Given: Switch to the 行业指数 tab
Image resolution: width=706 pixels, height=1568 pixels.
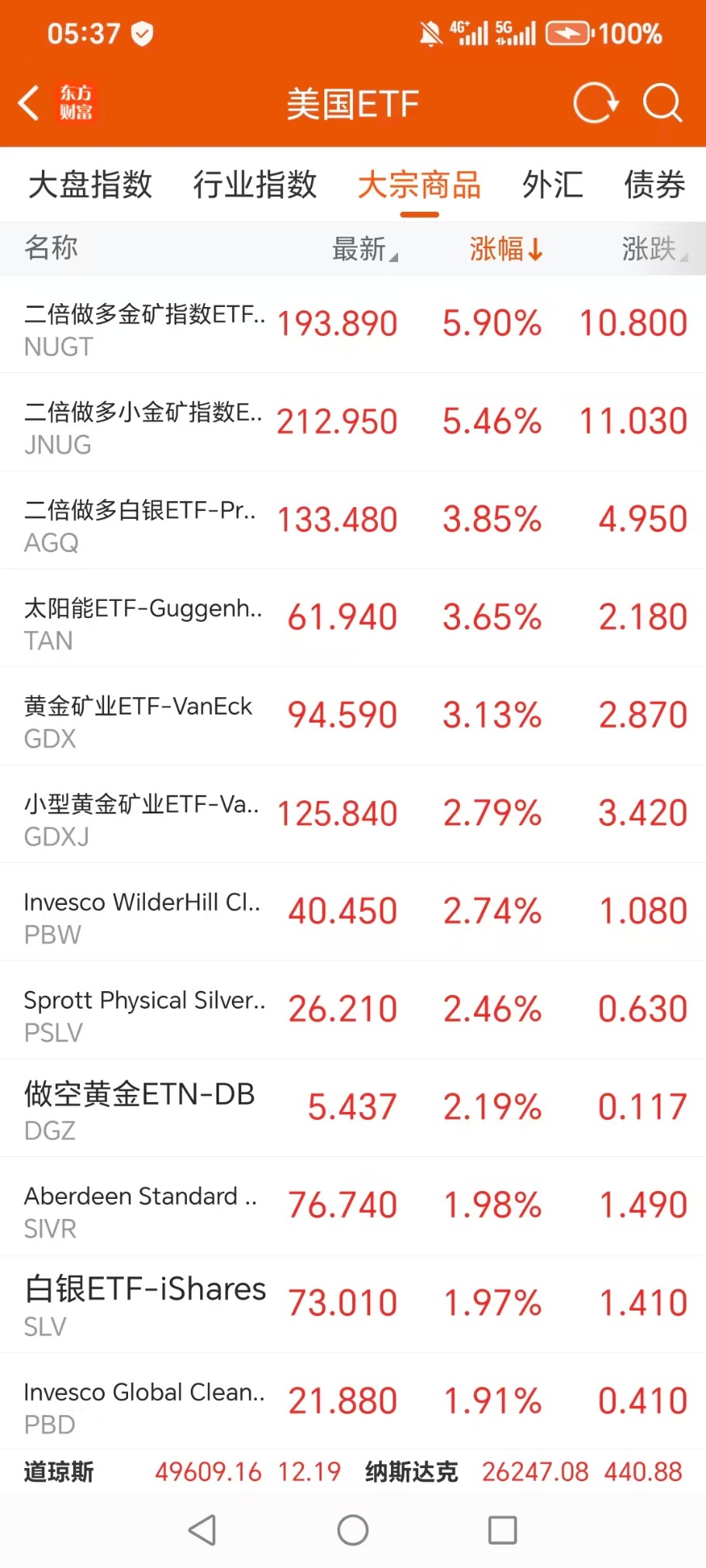Looking at the screenshot, I should [x=255, y=185].
